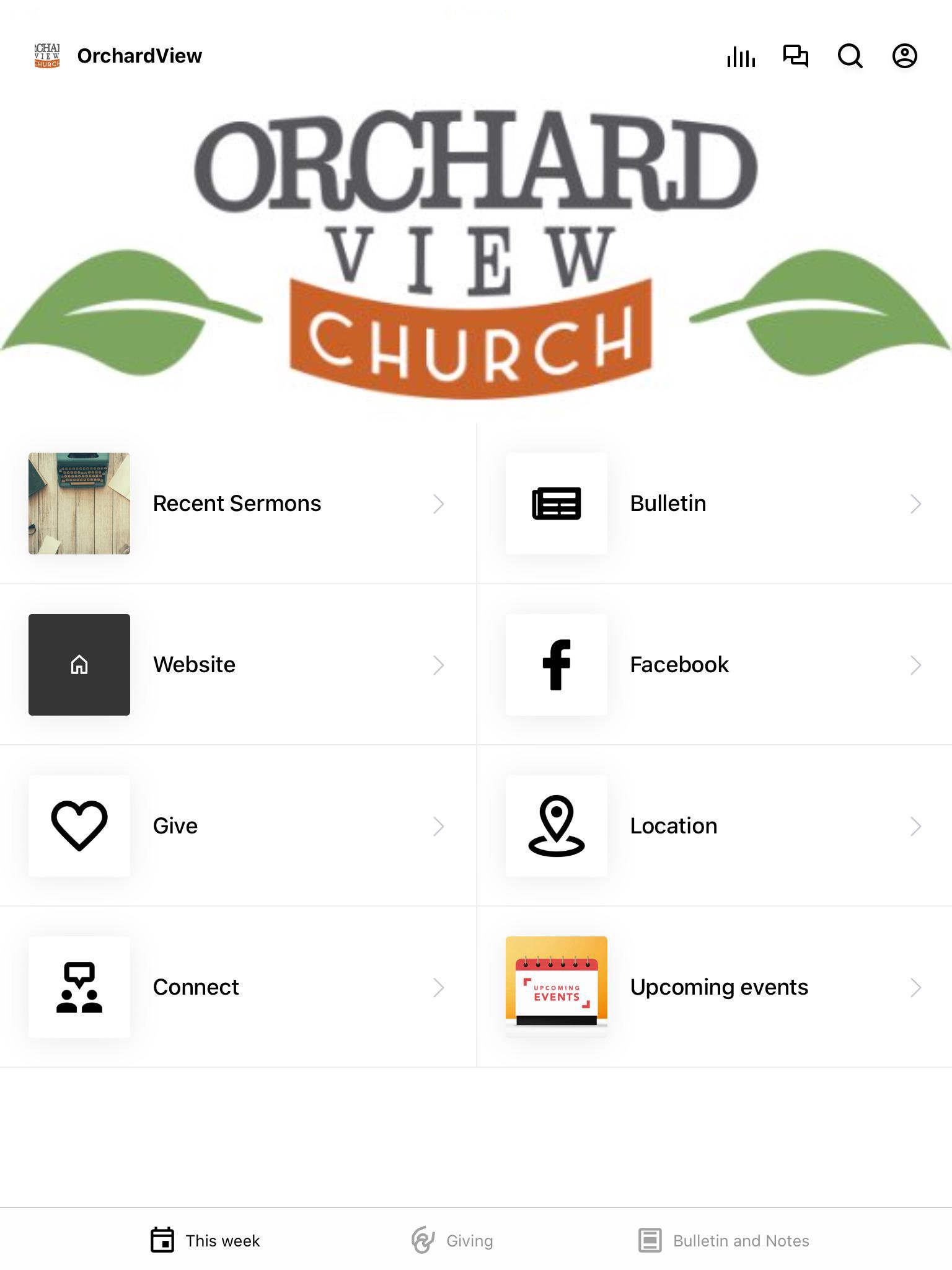This screenshot has width=952, height=1270.
Task: Open the user profile icon
Action: (904, 56)
